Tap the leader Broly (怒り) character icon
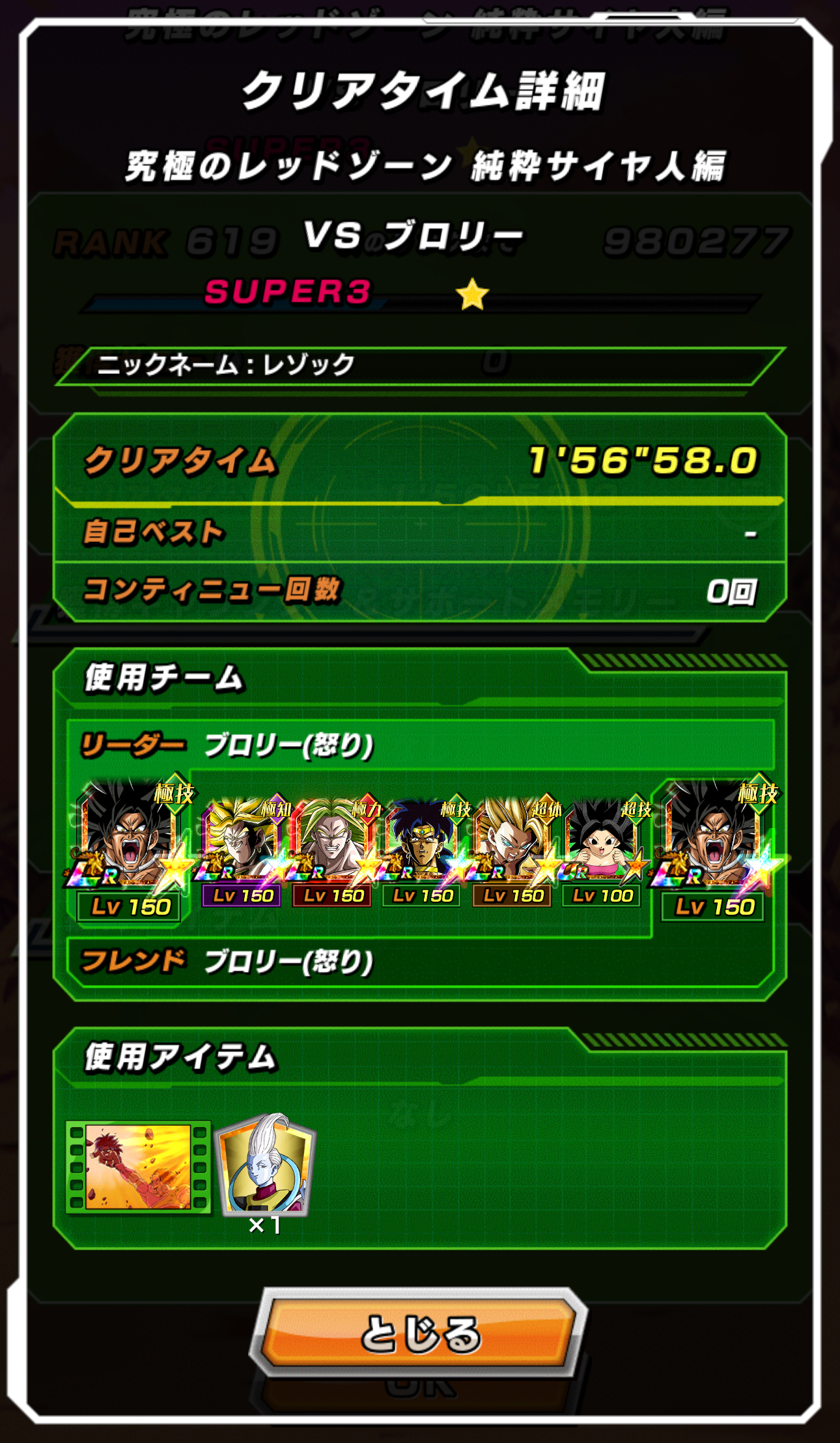The height and width of the screenshot is (1443, 840). (130, 846)
